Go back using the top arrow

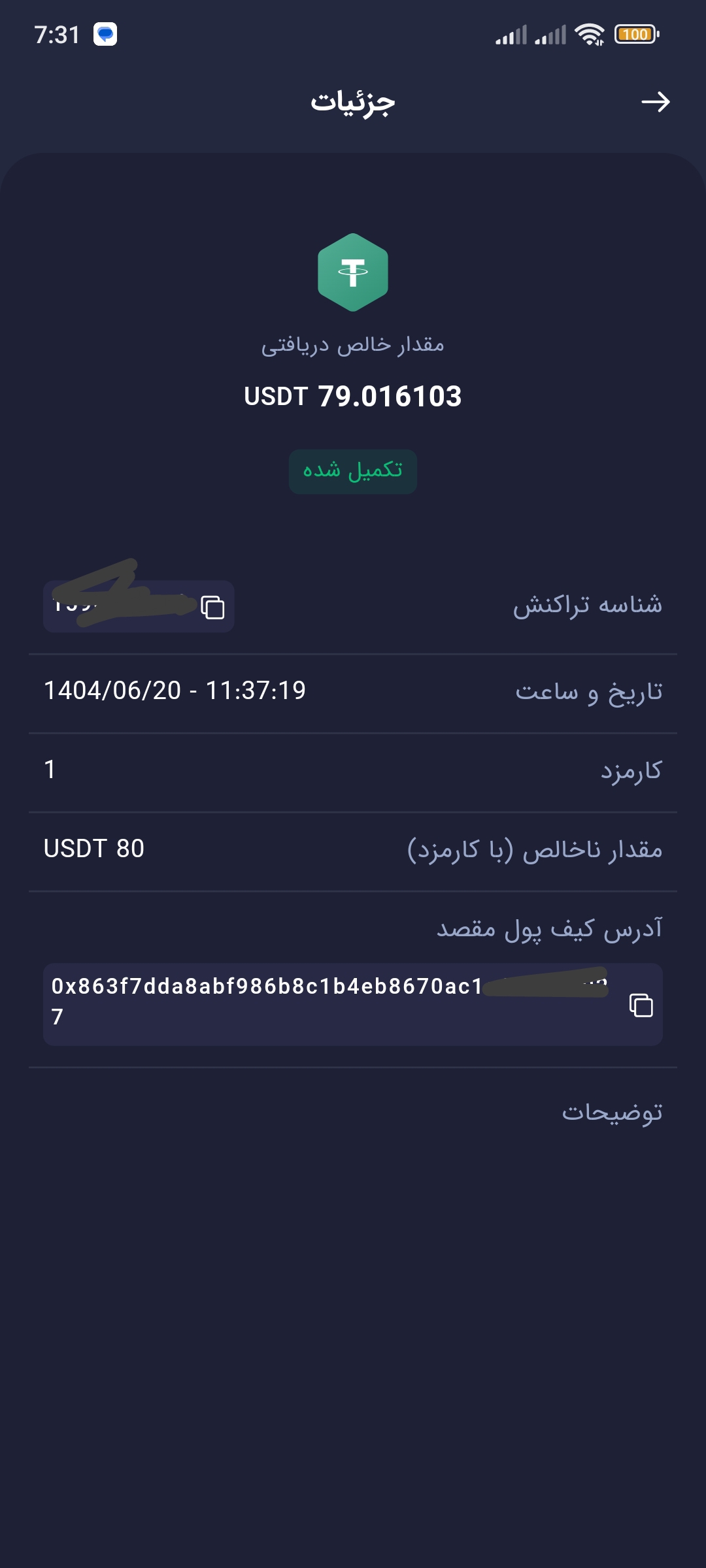655,102
